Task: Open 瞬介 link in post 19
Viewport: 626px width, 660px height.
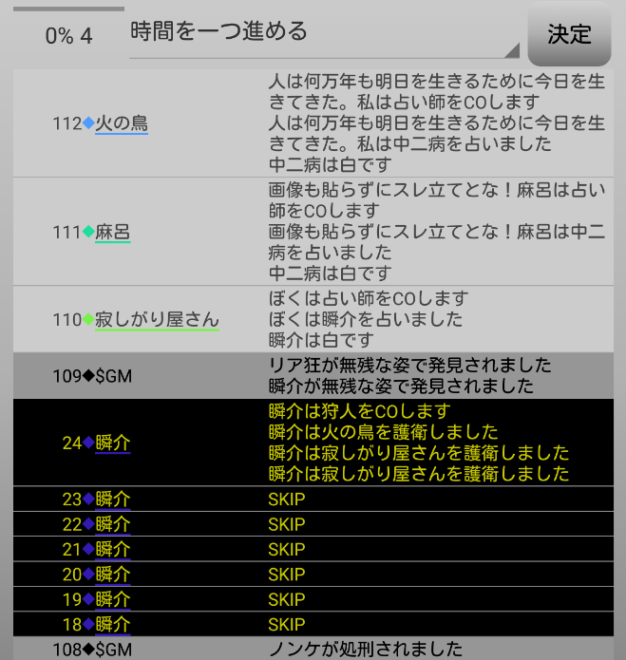Action: [x=113, y=599]
